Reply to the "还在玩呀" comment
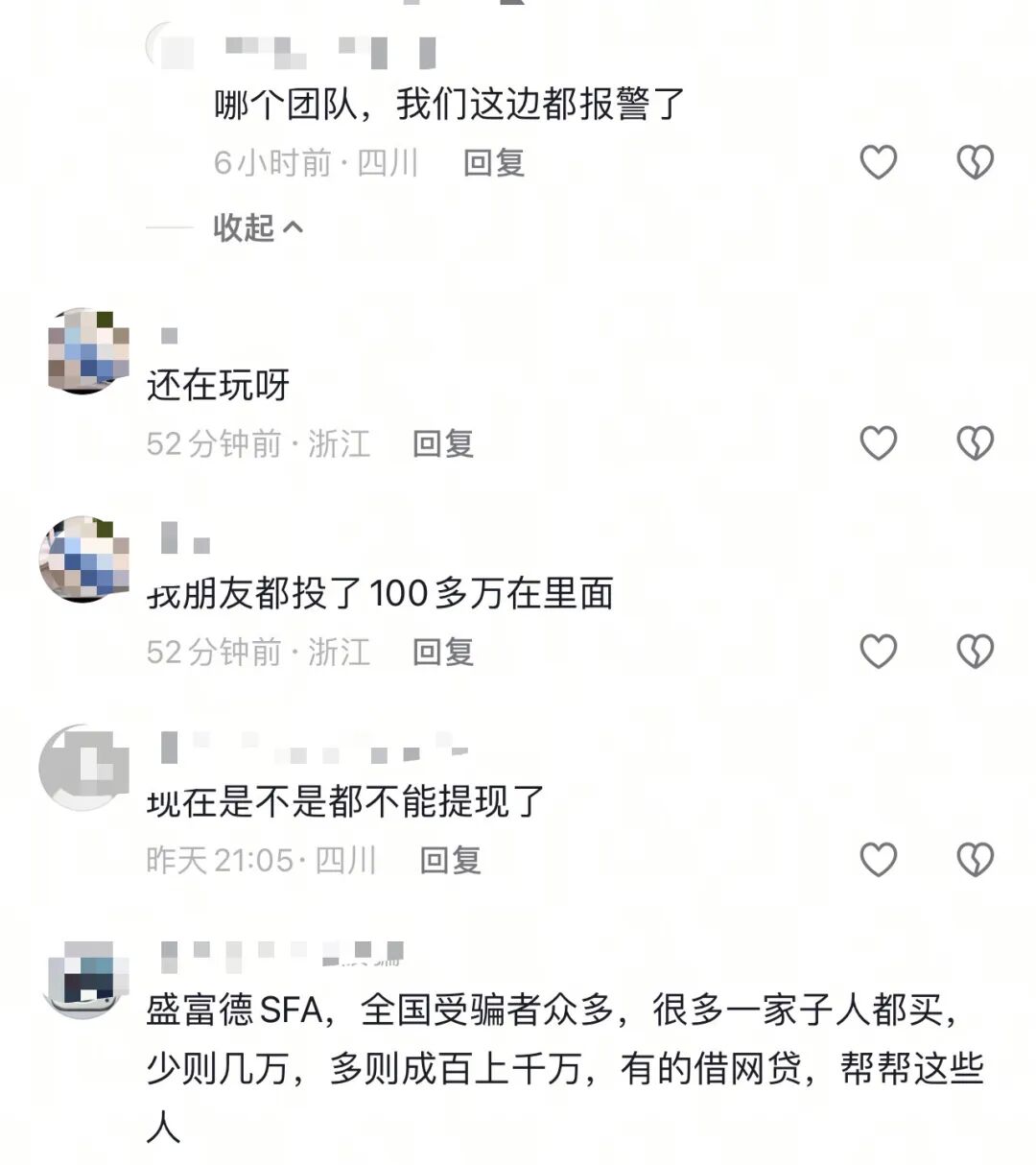The image size is (1036, 1165). pos(441,443)
